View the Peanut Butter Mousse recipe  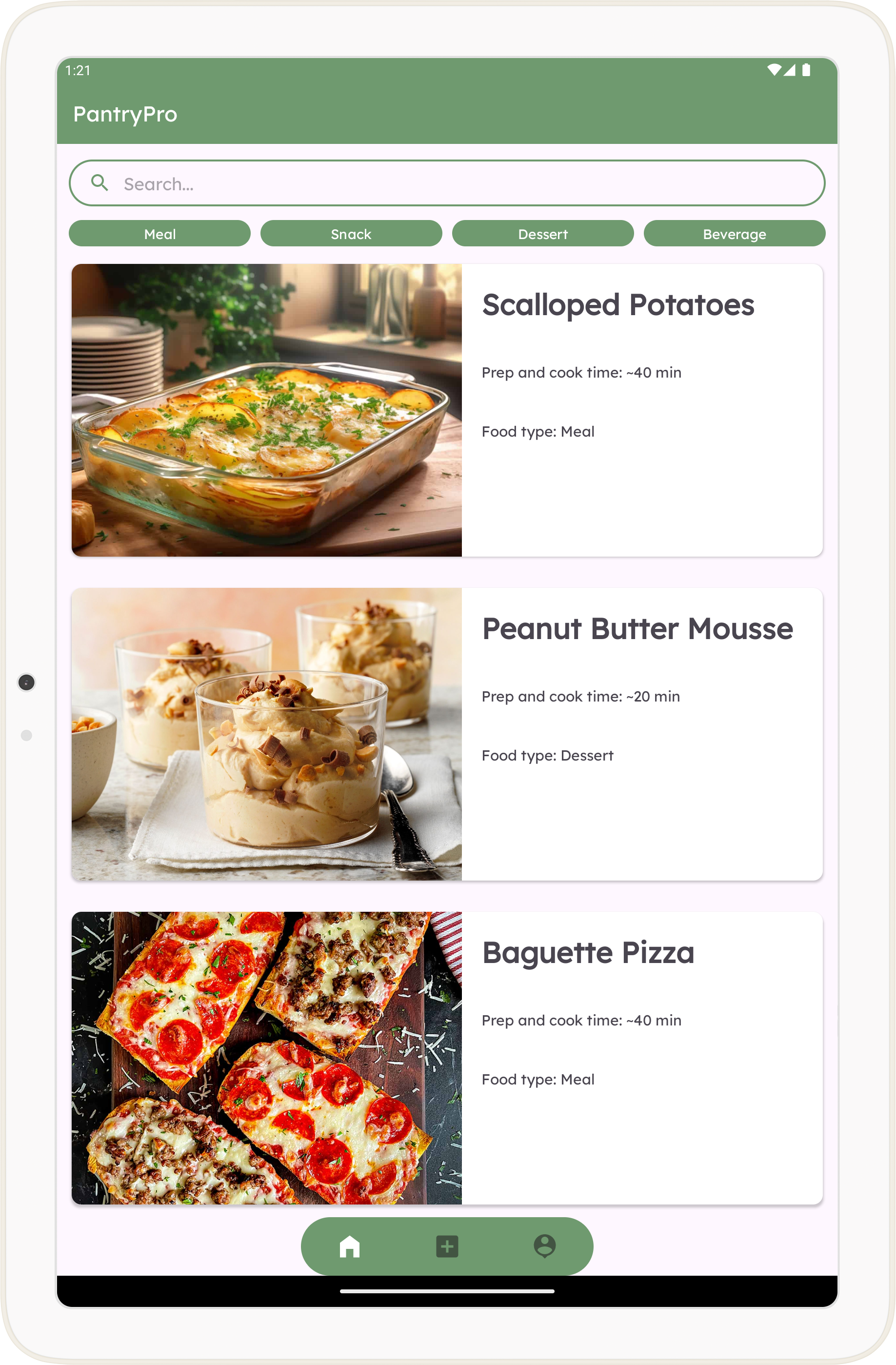447,734
